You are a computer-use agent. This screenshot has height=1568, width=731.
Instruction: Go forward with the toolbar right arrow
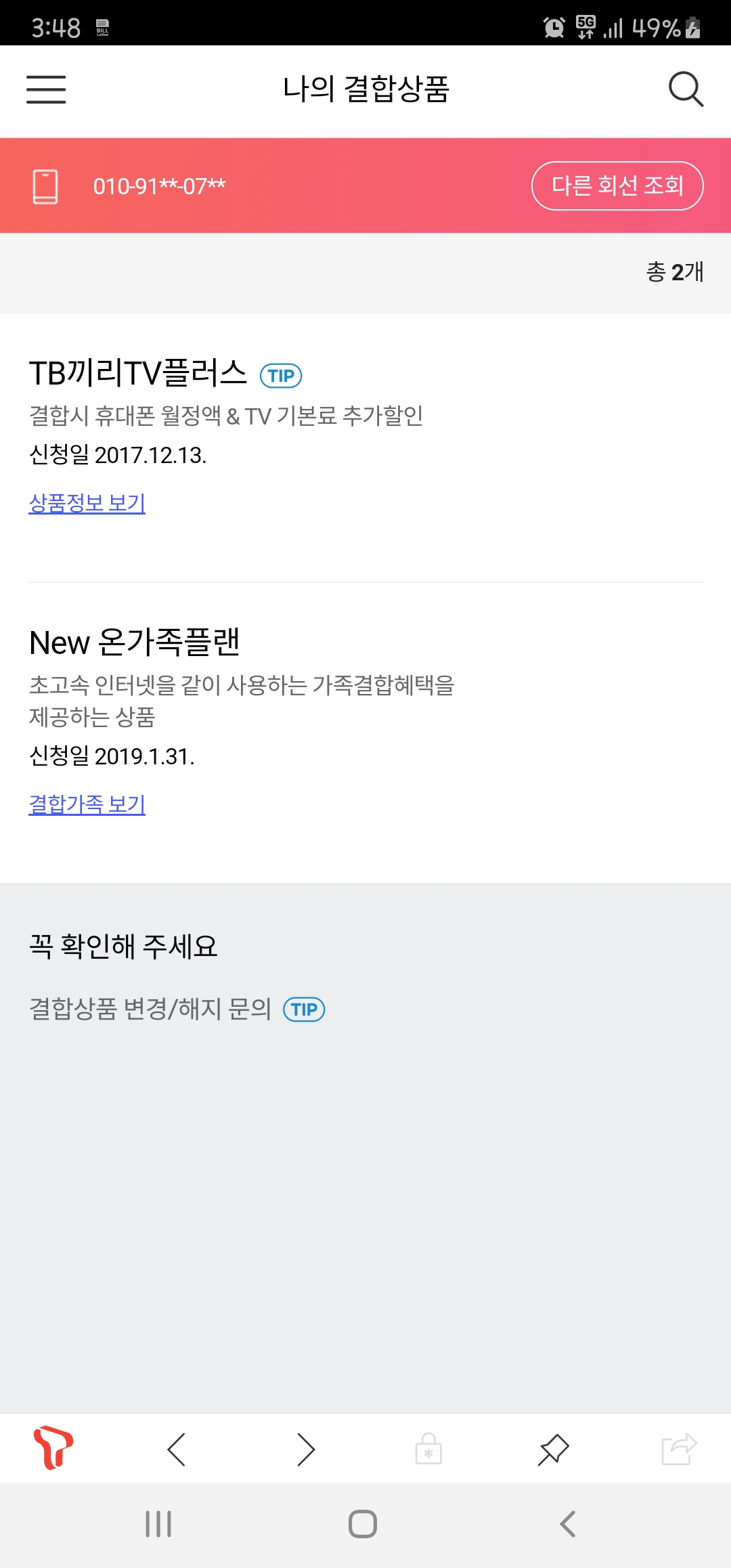[x=306, y=1450]
